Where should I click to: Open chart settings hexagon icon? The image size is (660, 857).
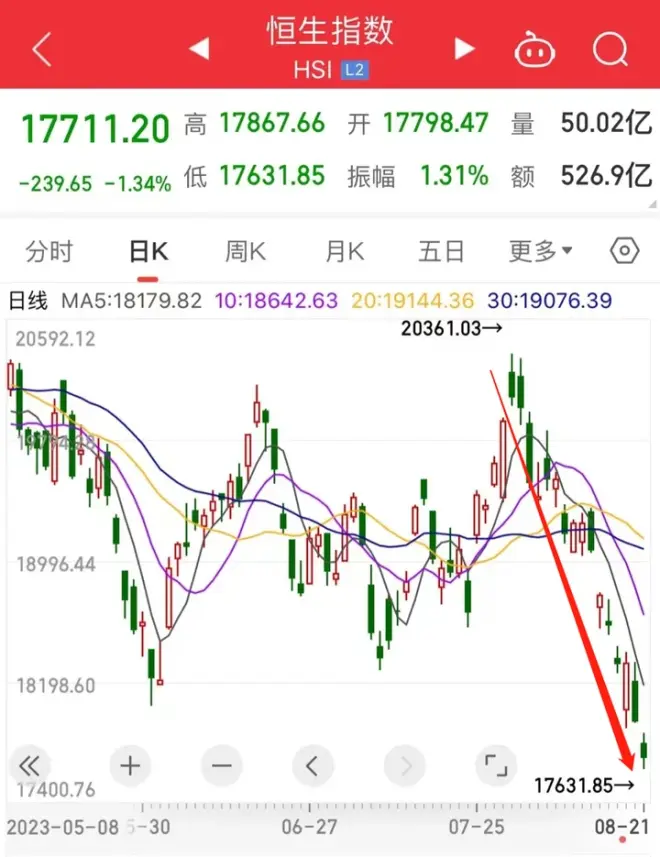coord(624,251)
